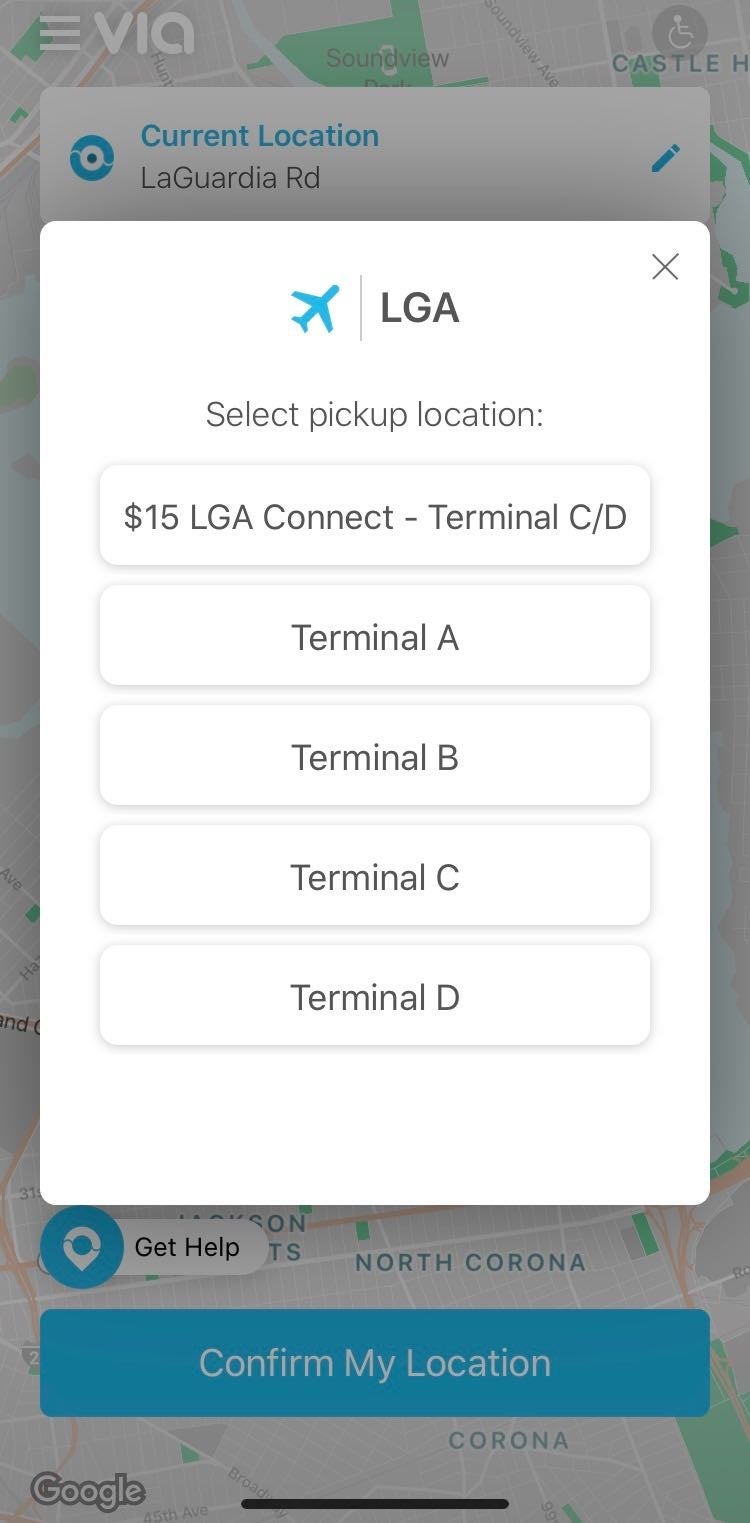Select $15 LGA Connect - Terminal C/D
750x1523 pixels.
pyautogui.click(x=375, y=516)
